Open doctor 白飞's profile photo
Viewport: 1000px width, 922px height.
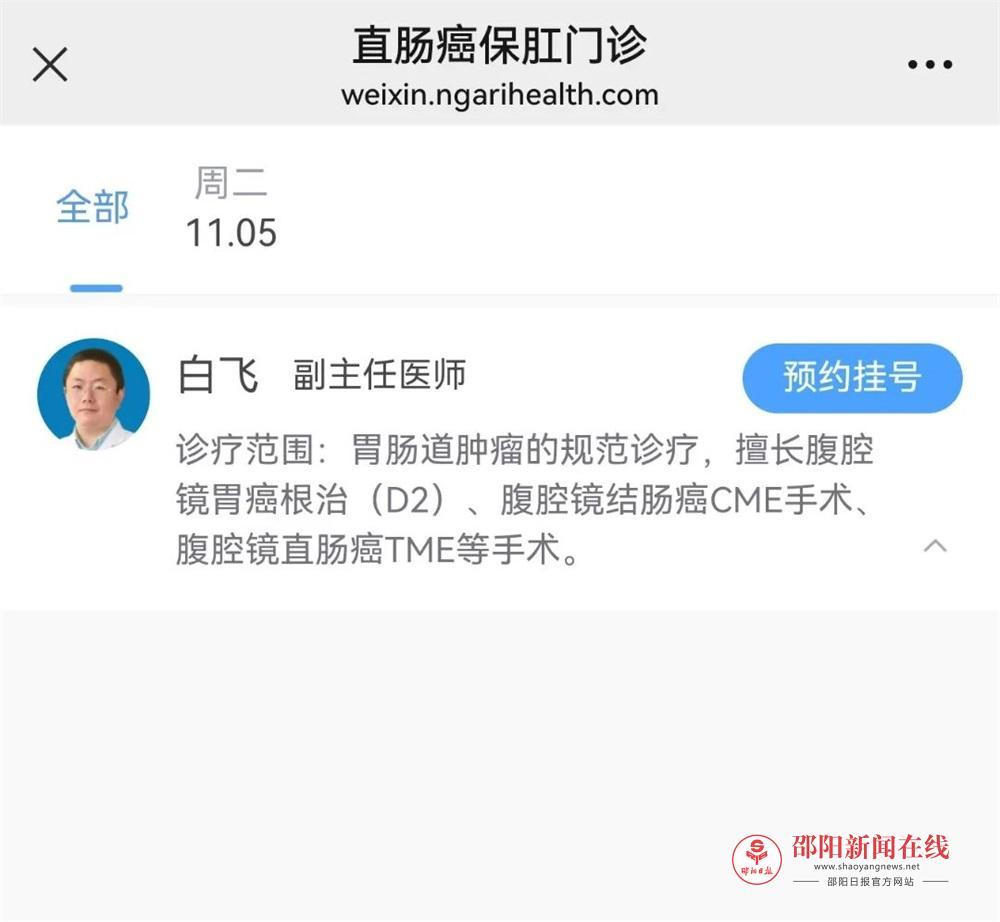93,394
